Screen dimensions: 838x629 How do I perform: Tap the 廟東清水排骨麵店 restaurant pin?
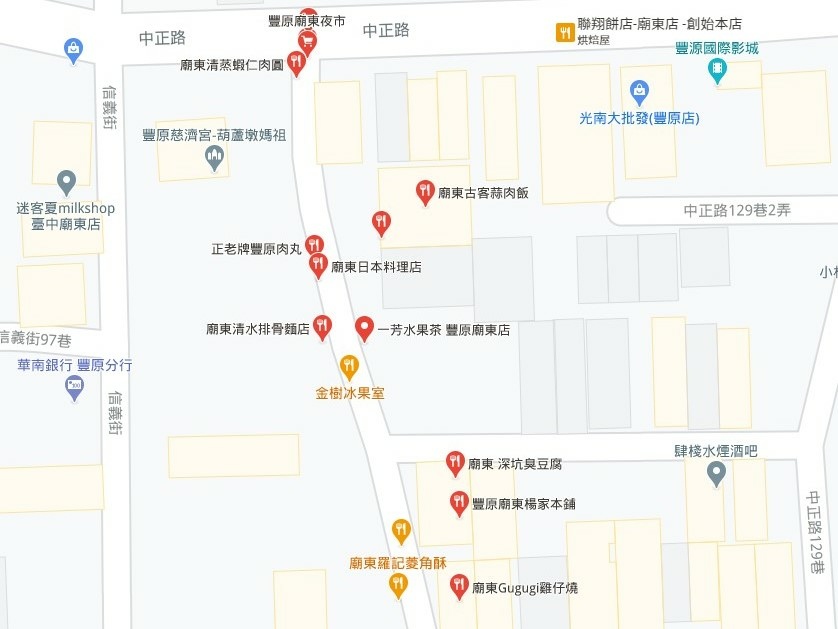pyautogui.click(x=322, y=326)
